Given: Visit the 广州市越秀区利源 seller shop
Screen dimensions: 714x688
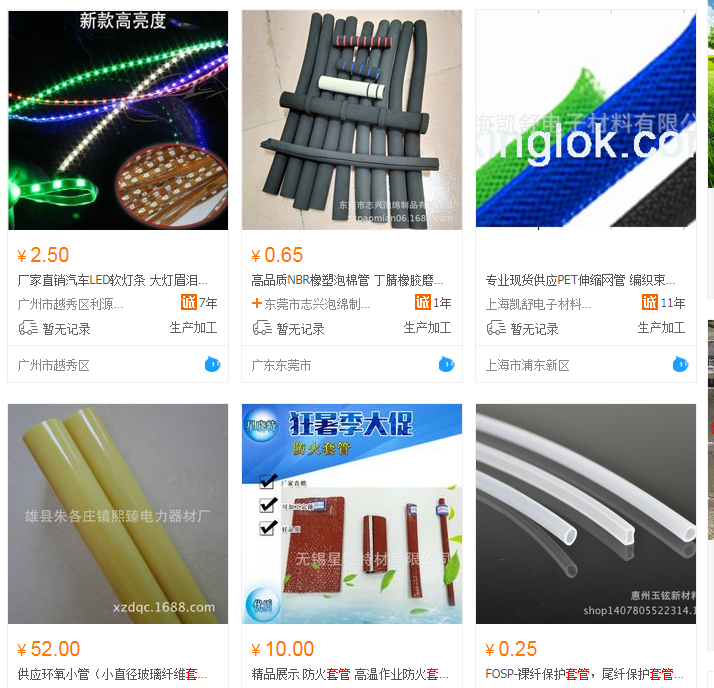Looking at the screenshot, I should (x=72, y=304).
